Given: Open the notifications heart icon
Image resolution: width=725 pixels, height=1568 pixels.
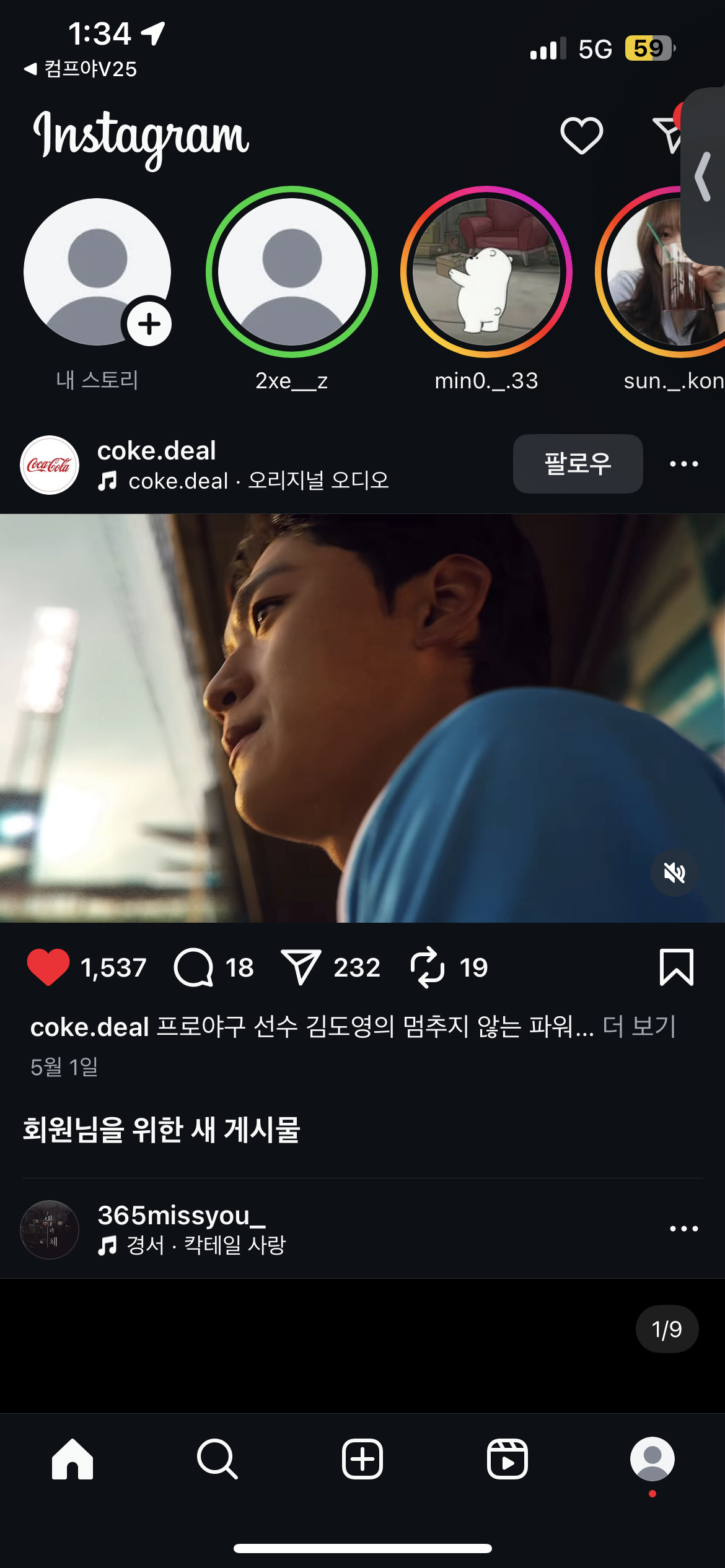Looking at the screenshot, I should coord(581,135).
